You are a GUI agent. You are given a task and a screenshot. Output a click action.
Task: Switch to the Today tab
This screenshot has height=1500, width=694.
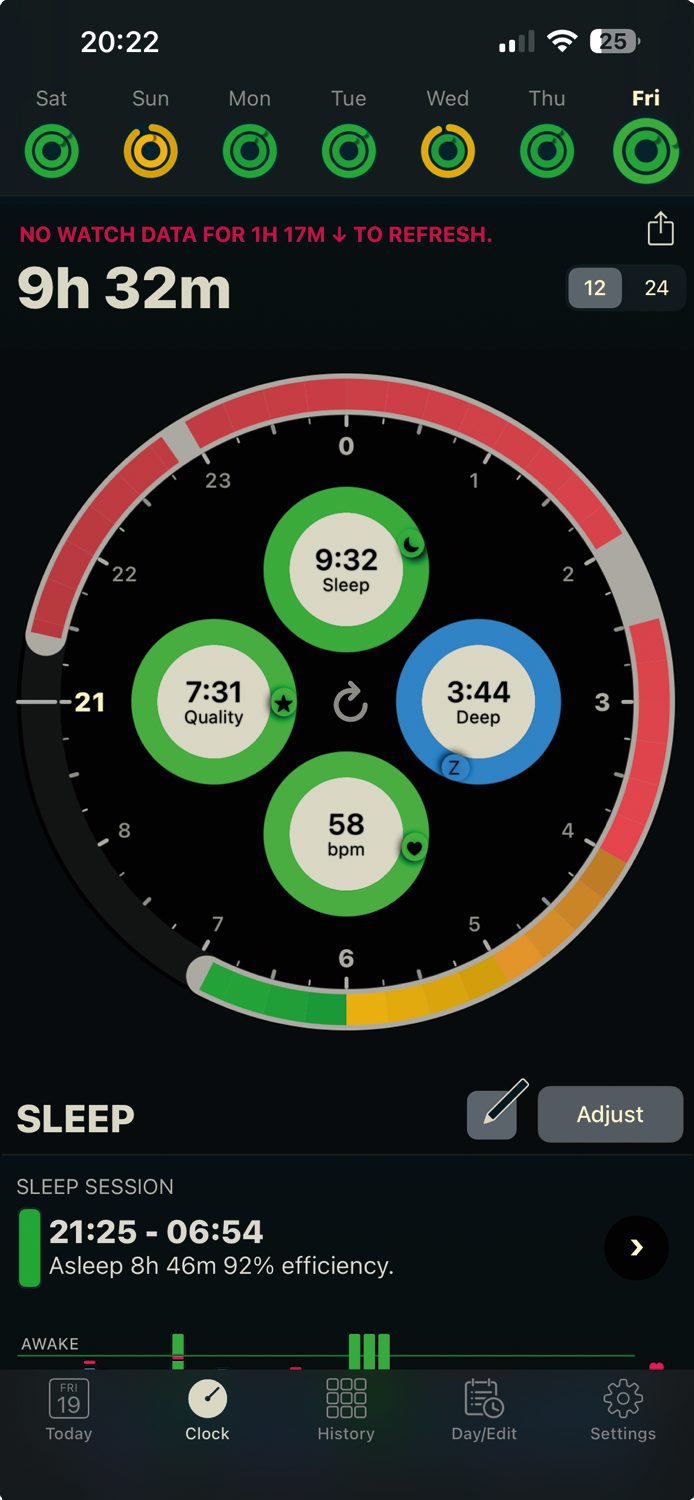(x=69, y=1410)
